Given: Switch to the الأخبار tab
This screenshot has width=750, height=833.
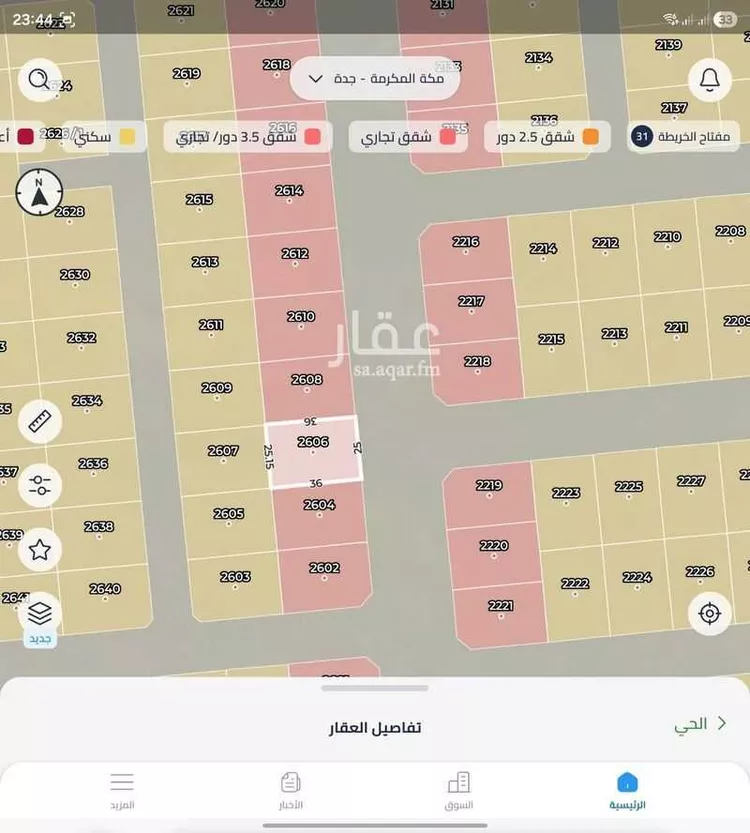Looking at the screenshot, I should pos(290,790).
